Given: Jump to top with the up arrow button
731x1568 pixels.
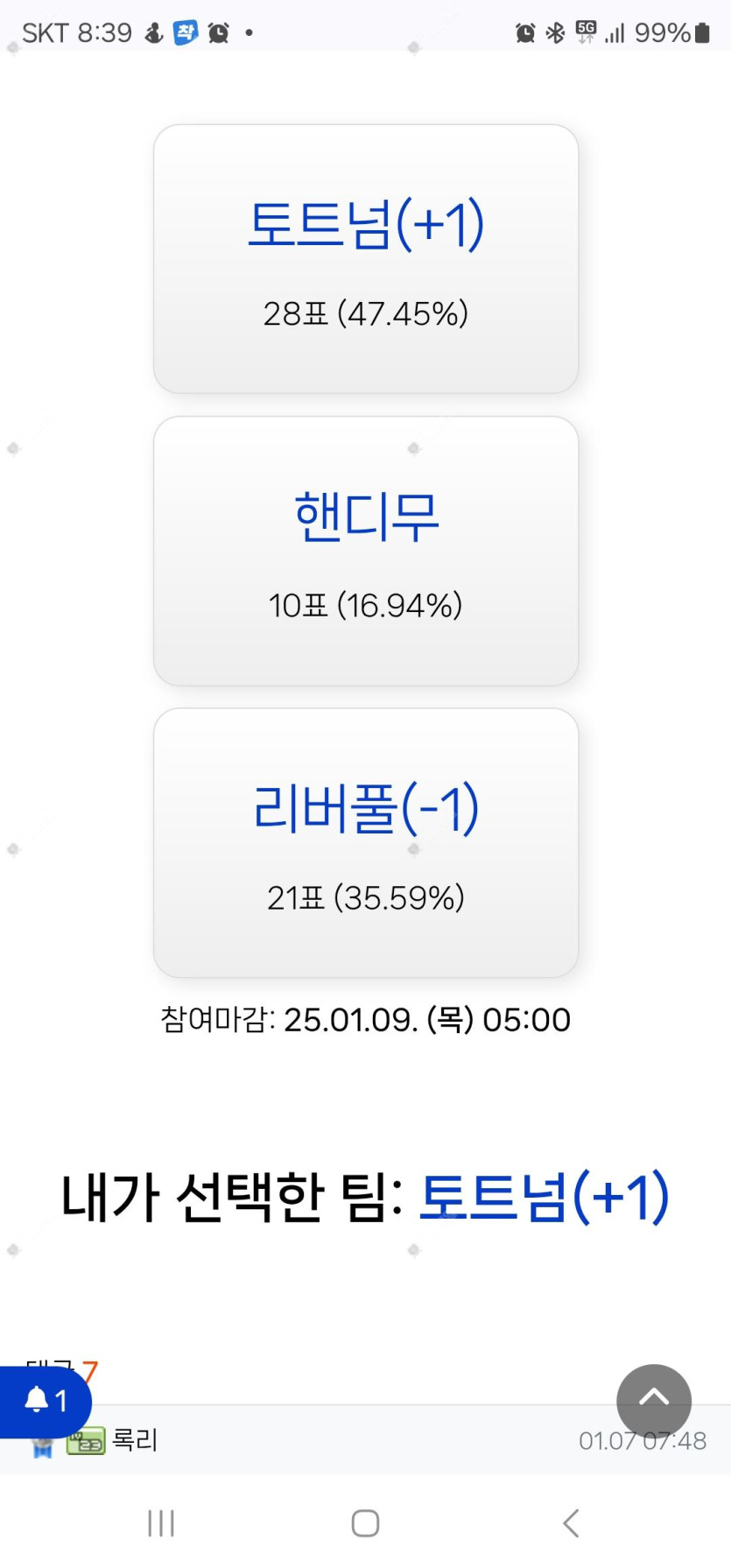Looking at the screenshot, I should (653, 1401).
